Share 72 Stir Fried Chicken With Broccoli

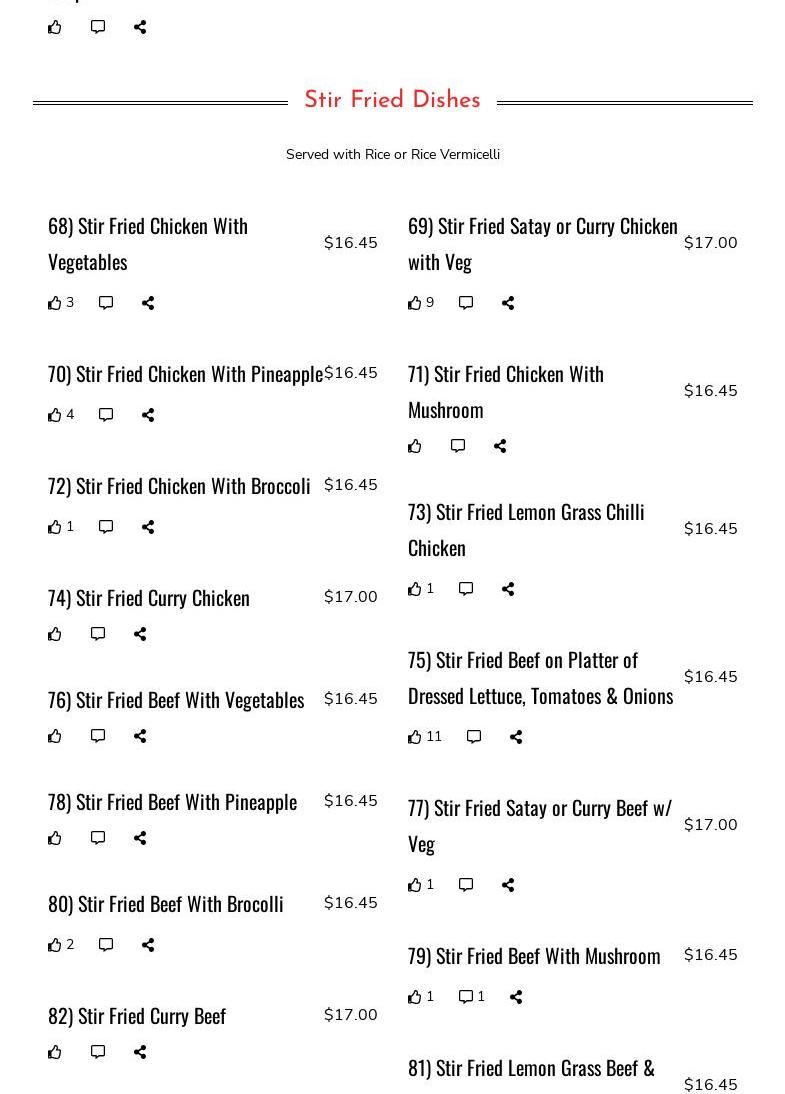tap(148, 527)
